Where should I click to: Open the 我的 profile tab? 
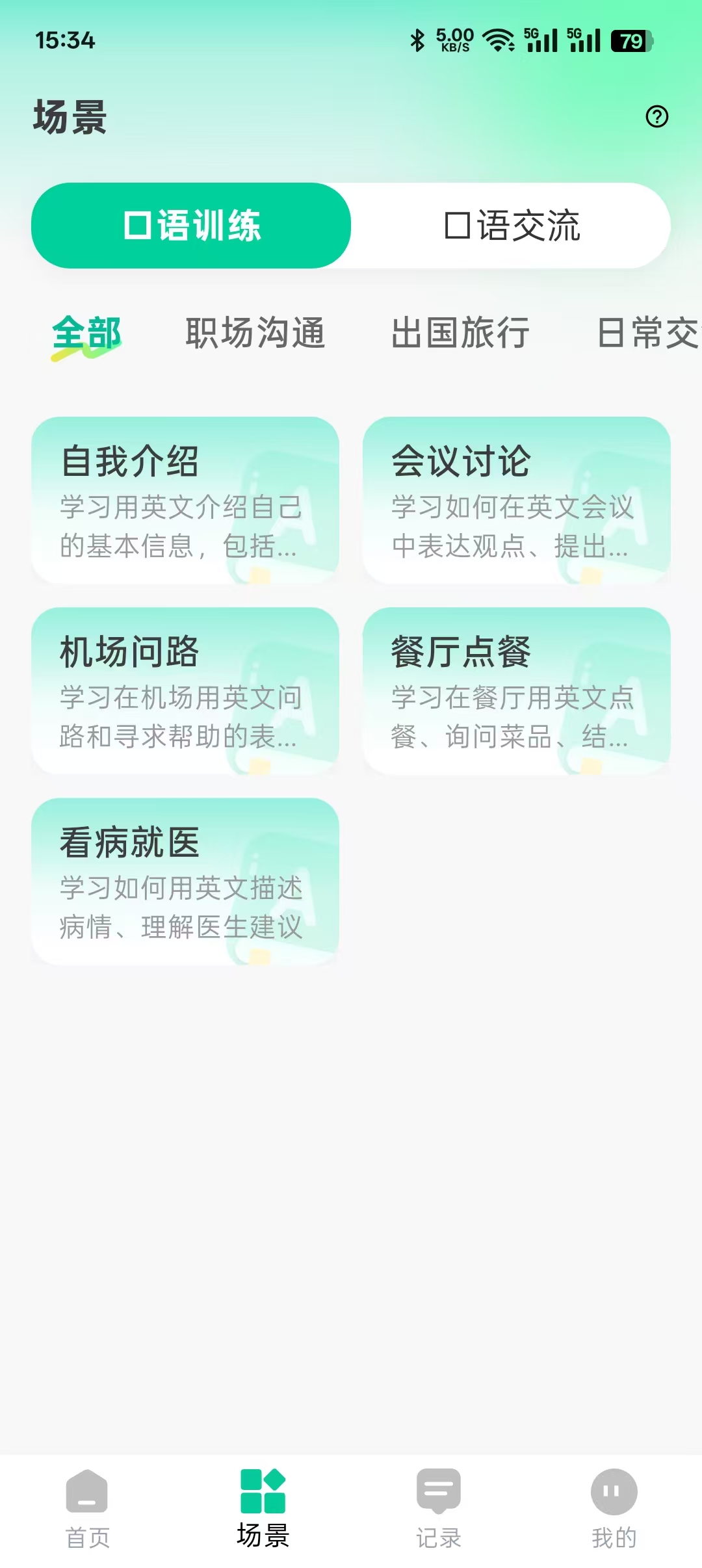tap(614, 1509)
